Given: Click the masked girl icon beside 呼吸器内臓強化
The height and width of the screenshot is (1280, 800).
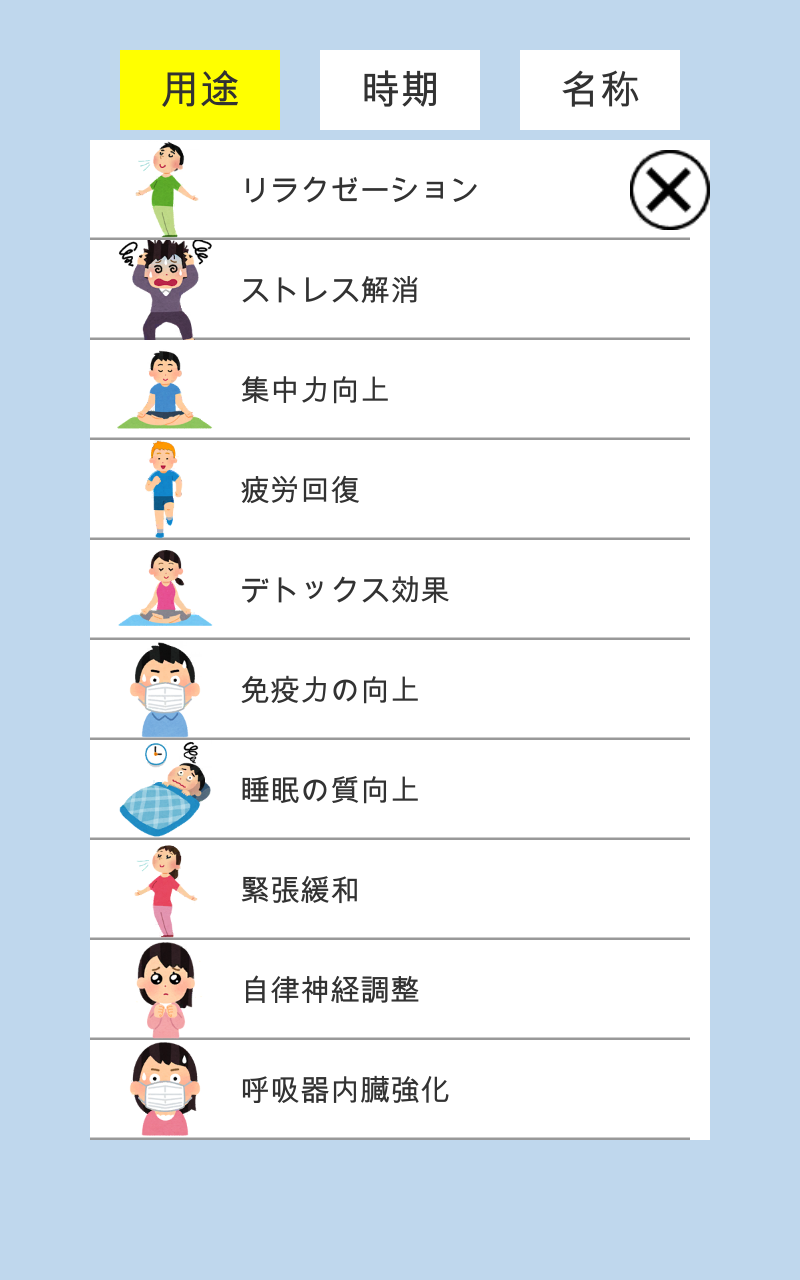Looking at the screenshot, I should [x=163, y=1087].
